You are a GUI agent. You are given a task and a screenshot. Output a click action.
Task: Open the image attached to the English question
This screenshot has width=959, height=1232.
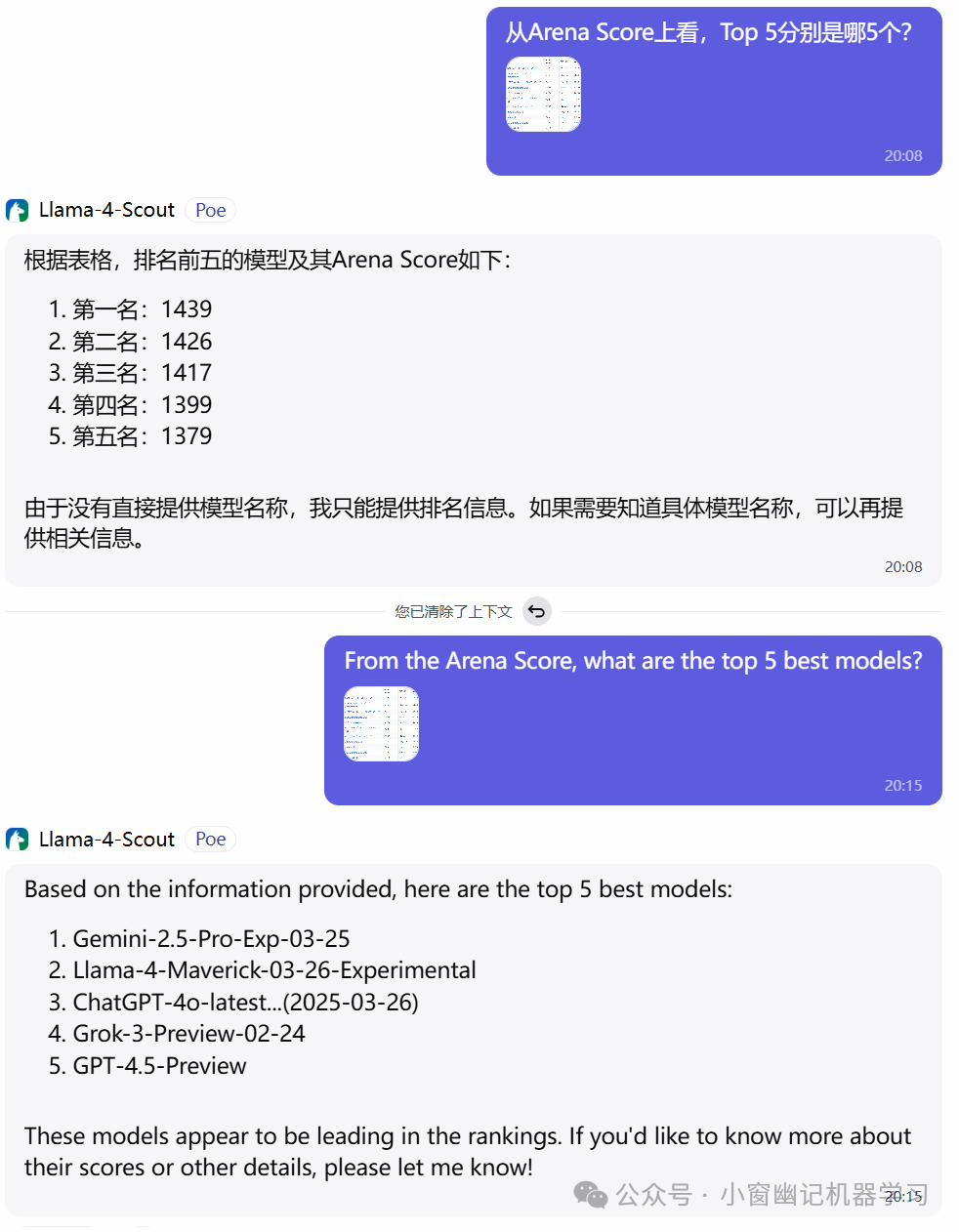(x=381, y=723)
